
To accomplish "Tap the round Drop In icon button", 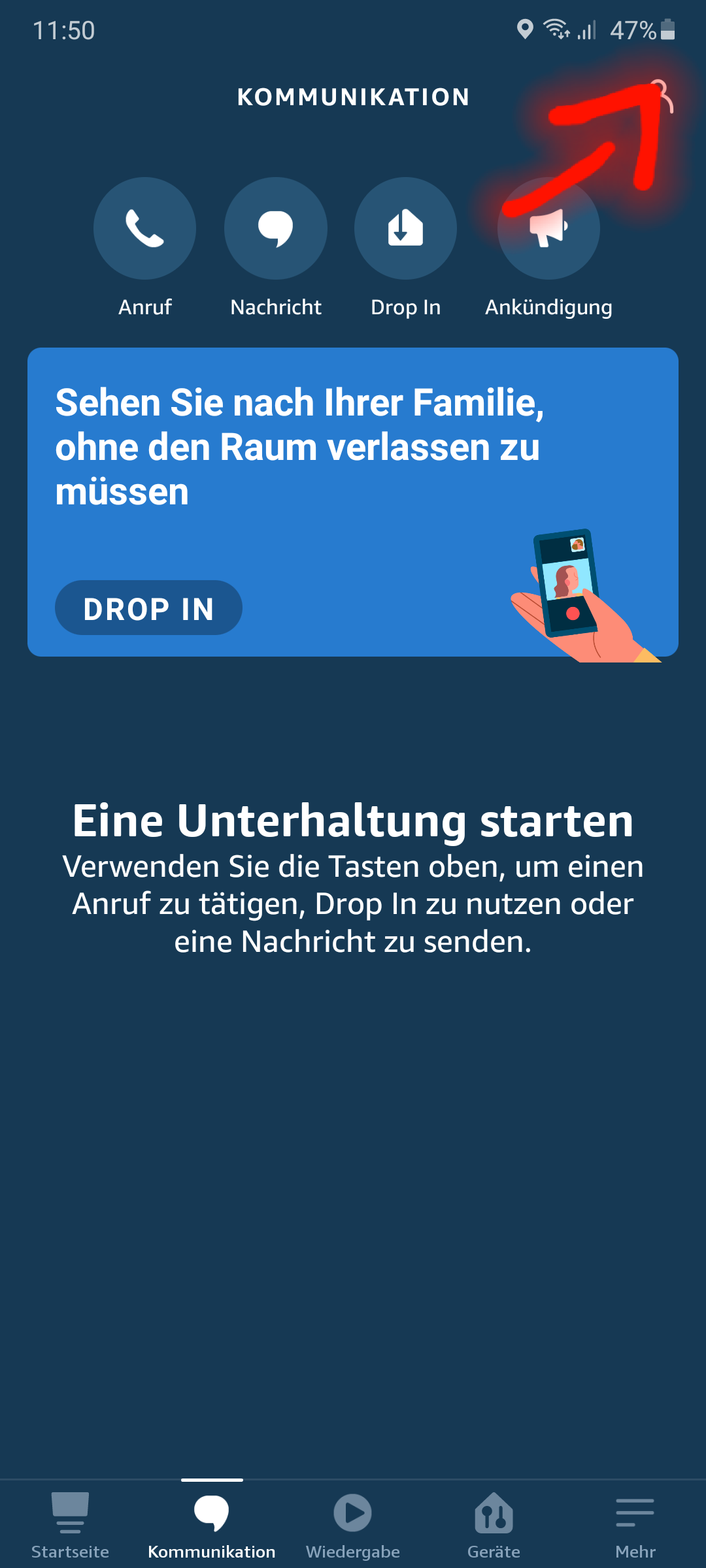I will [405, 229].
